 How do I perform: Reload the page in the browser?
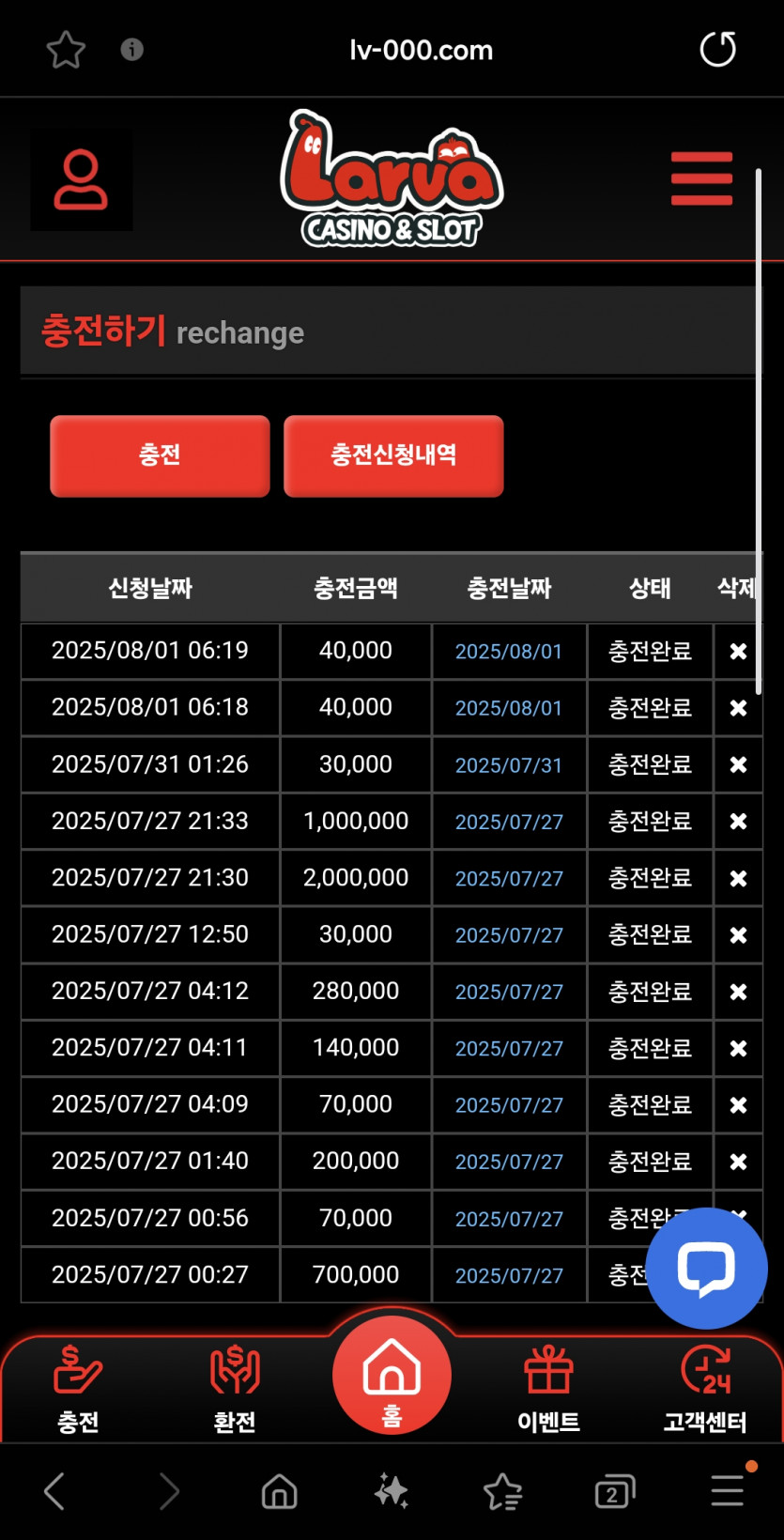[718, 49]
